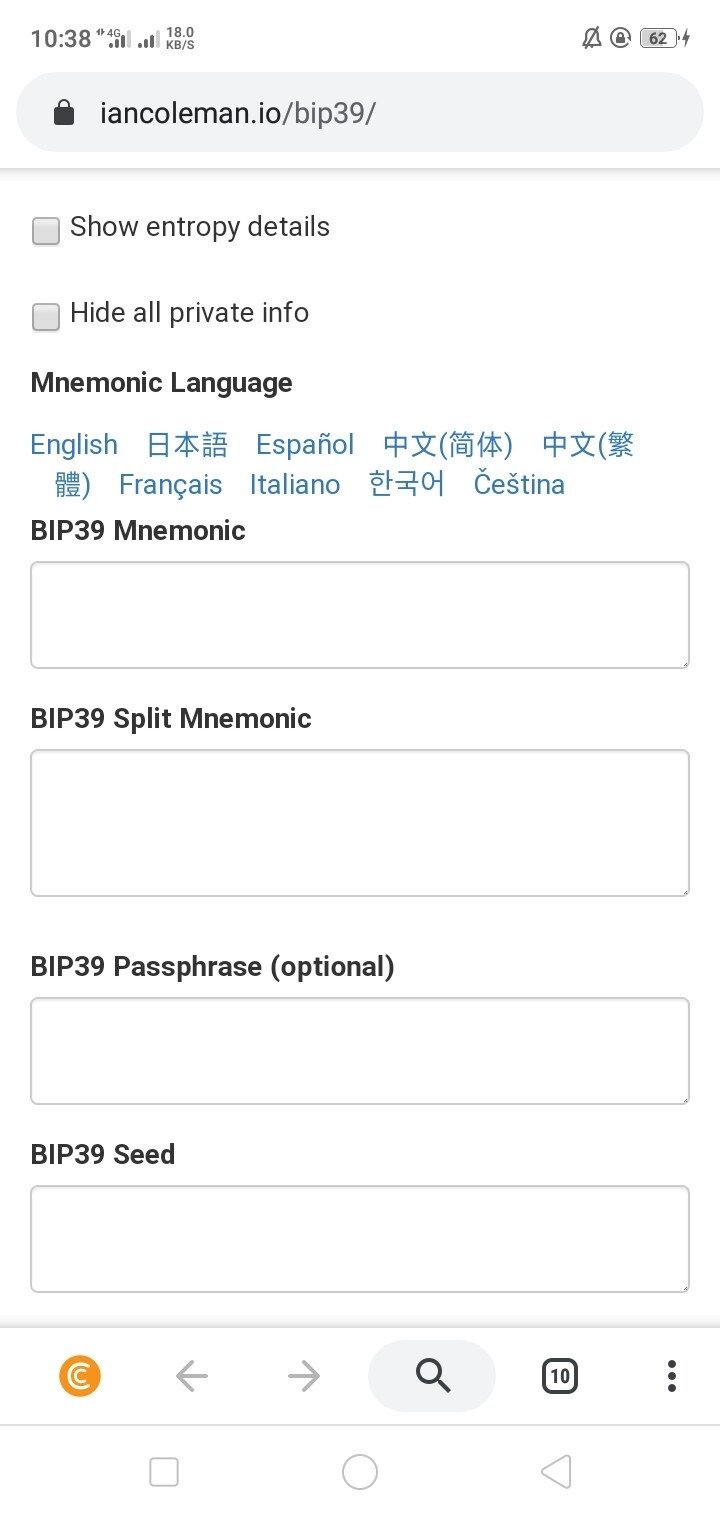Select Čeština mnemonic language

click(x=519, y=484)
